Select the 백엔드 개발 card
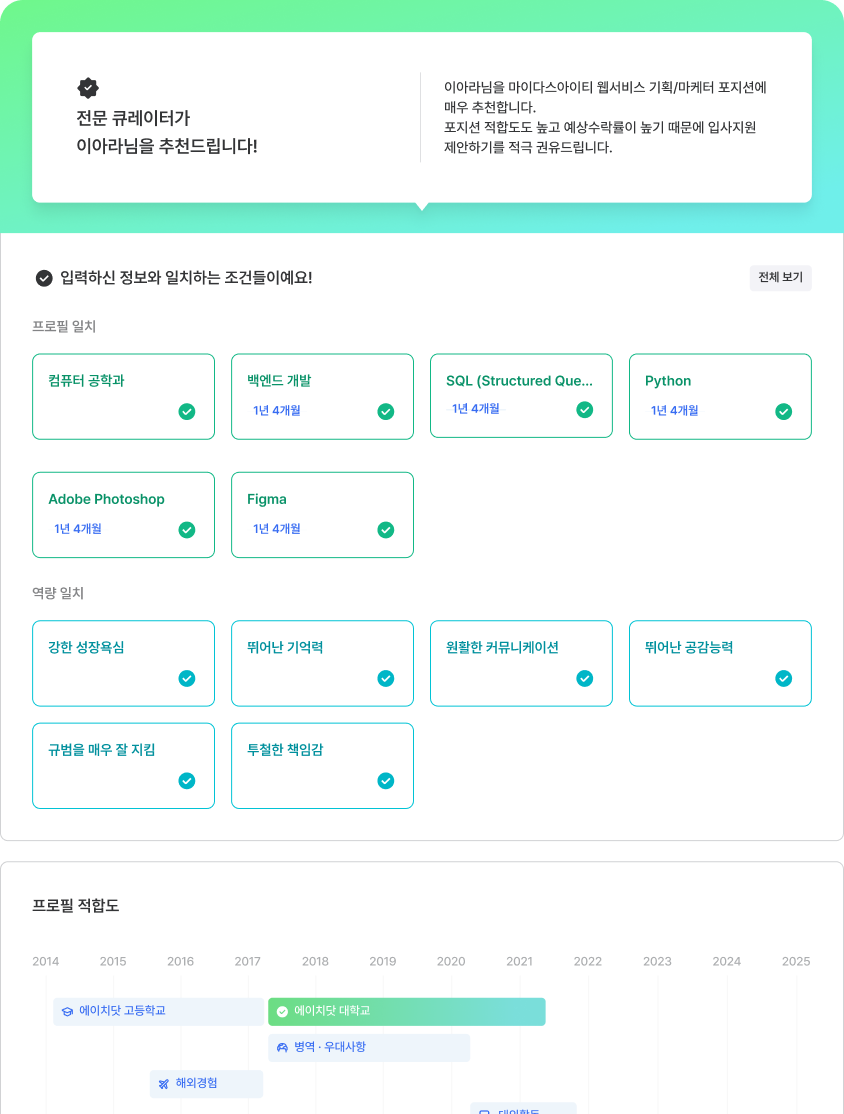The image size is (844, 1114). (322, 396)
